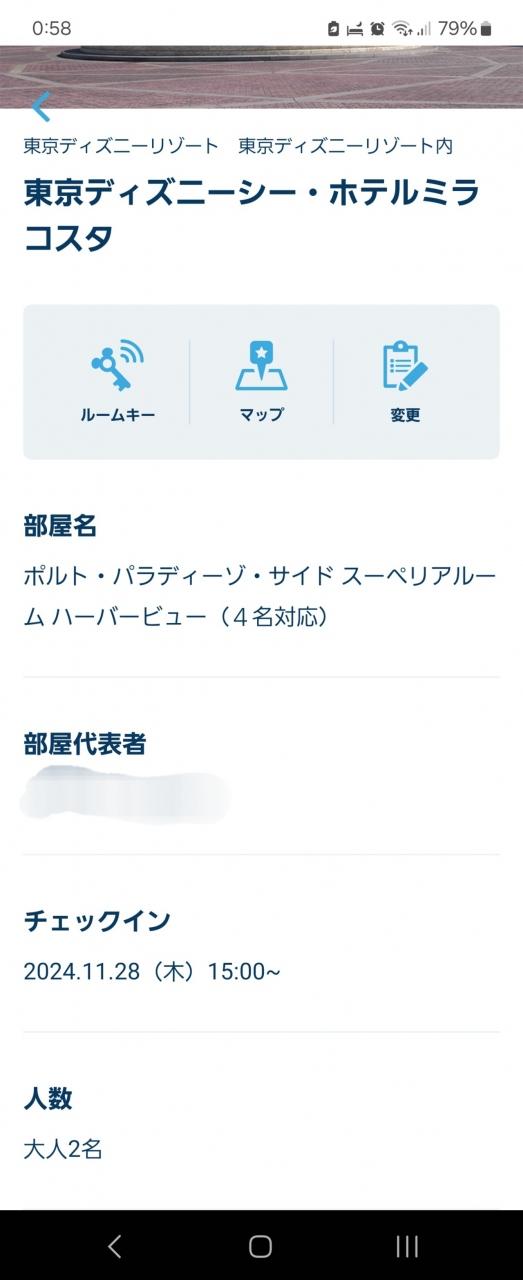523x1280 pixels.
Task: Tap 変更 to change the reservation
Action: (x=405, y=382)
